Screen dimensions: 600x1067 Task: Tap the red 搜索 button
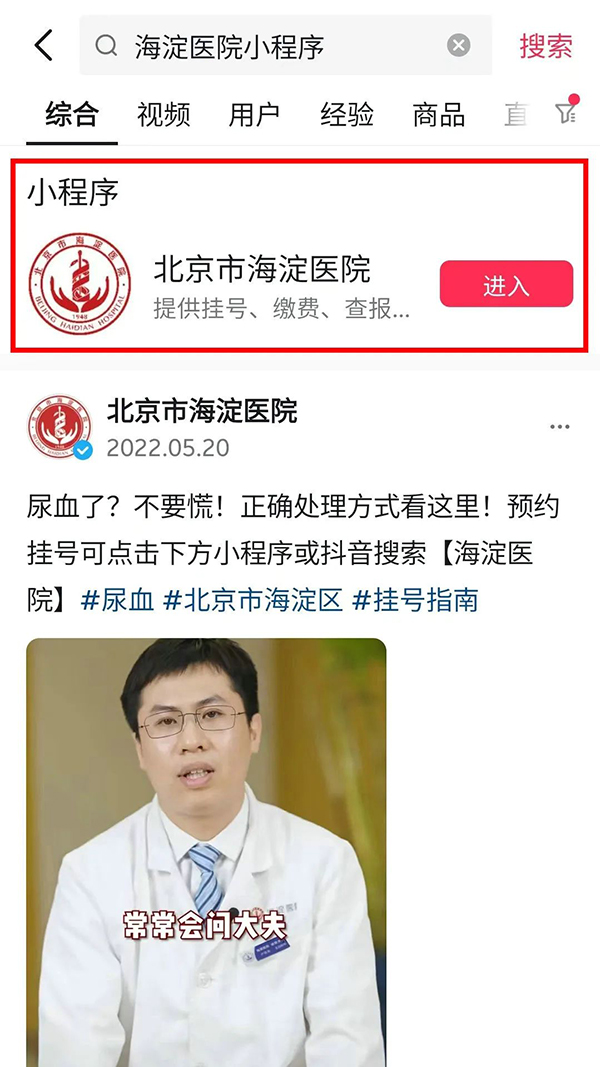point(545,46)
